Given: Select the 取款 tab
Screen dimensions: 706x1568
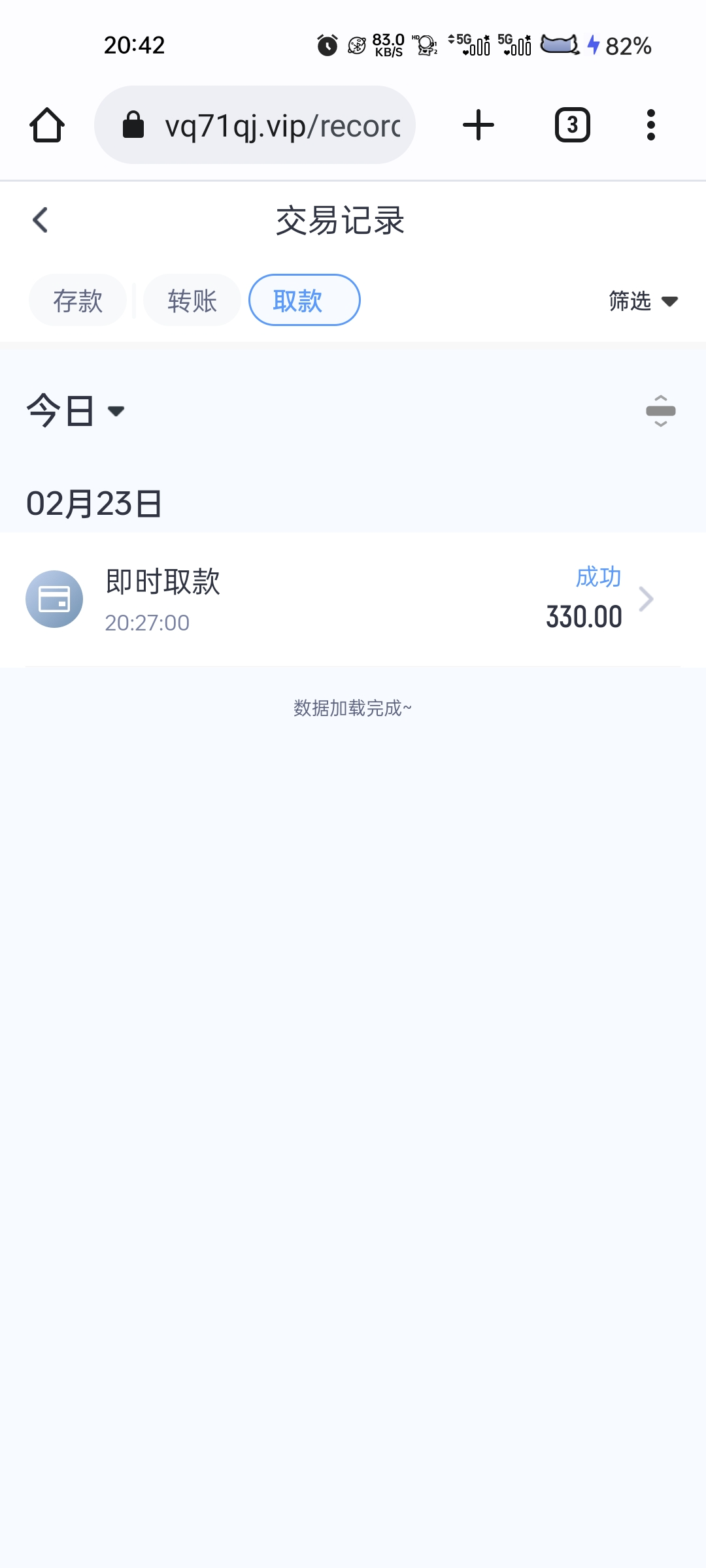Looking at the screenshot, I should click(304, 301).
